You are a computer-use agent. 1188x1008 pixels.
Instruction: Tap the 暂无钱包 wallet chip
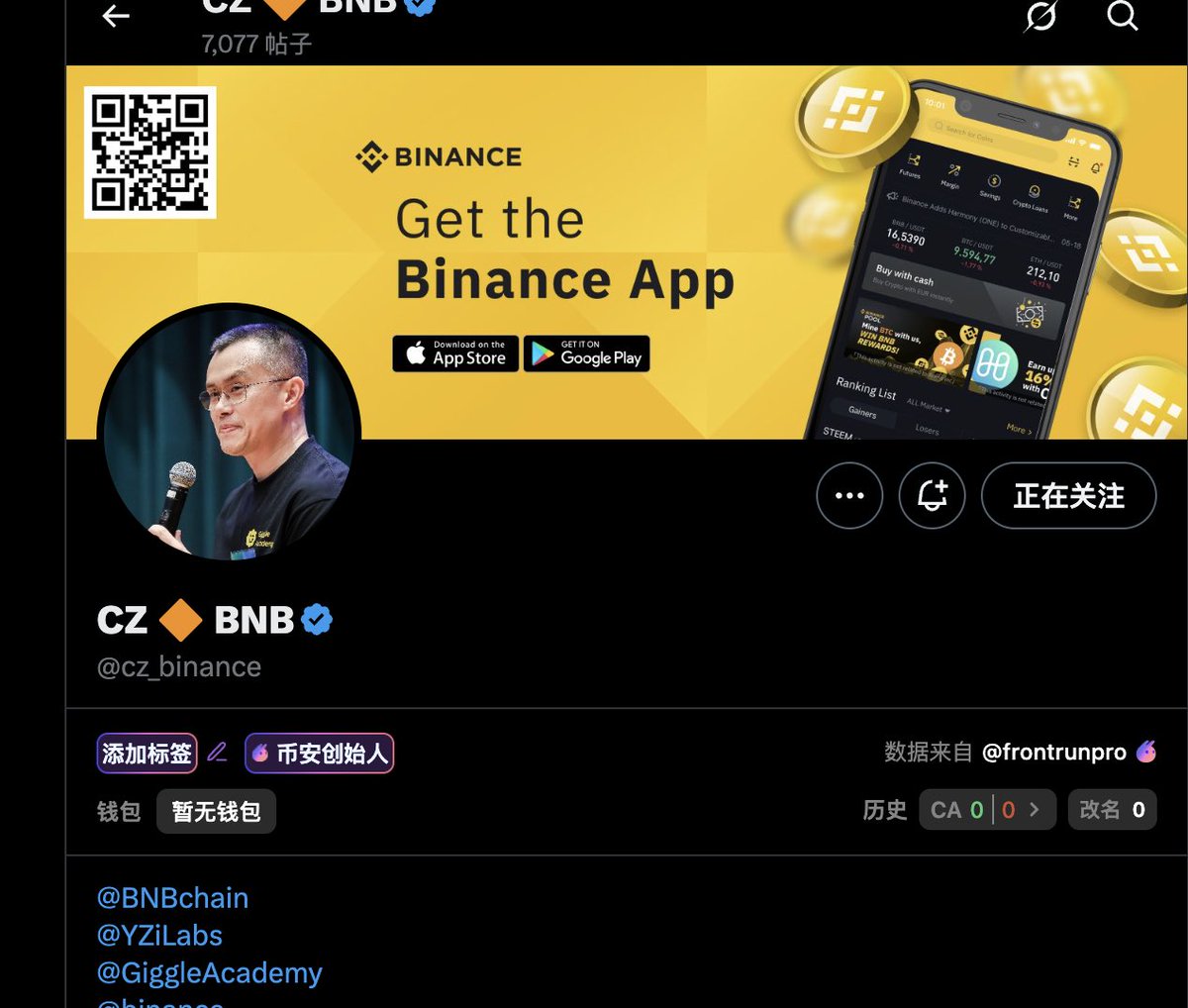click(x=216, y=812)
